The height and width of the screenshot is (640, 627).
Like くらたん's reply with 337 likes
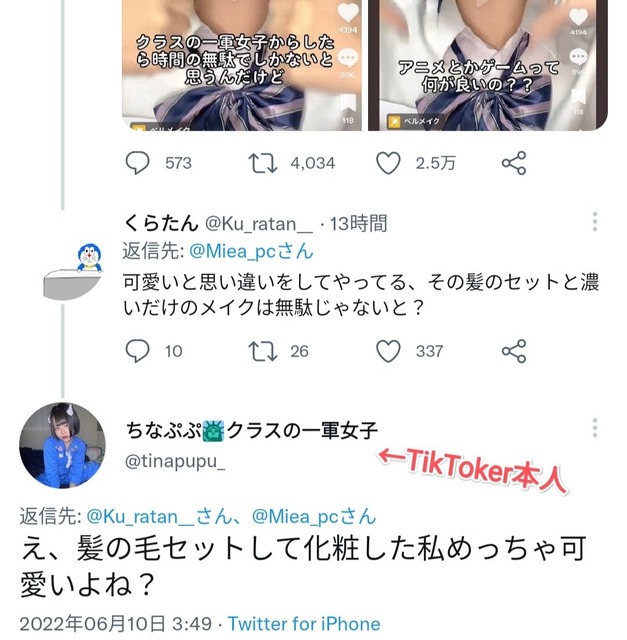[x=388, y=351]
